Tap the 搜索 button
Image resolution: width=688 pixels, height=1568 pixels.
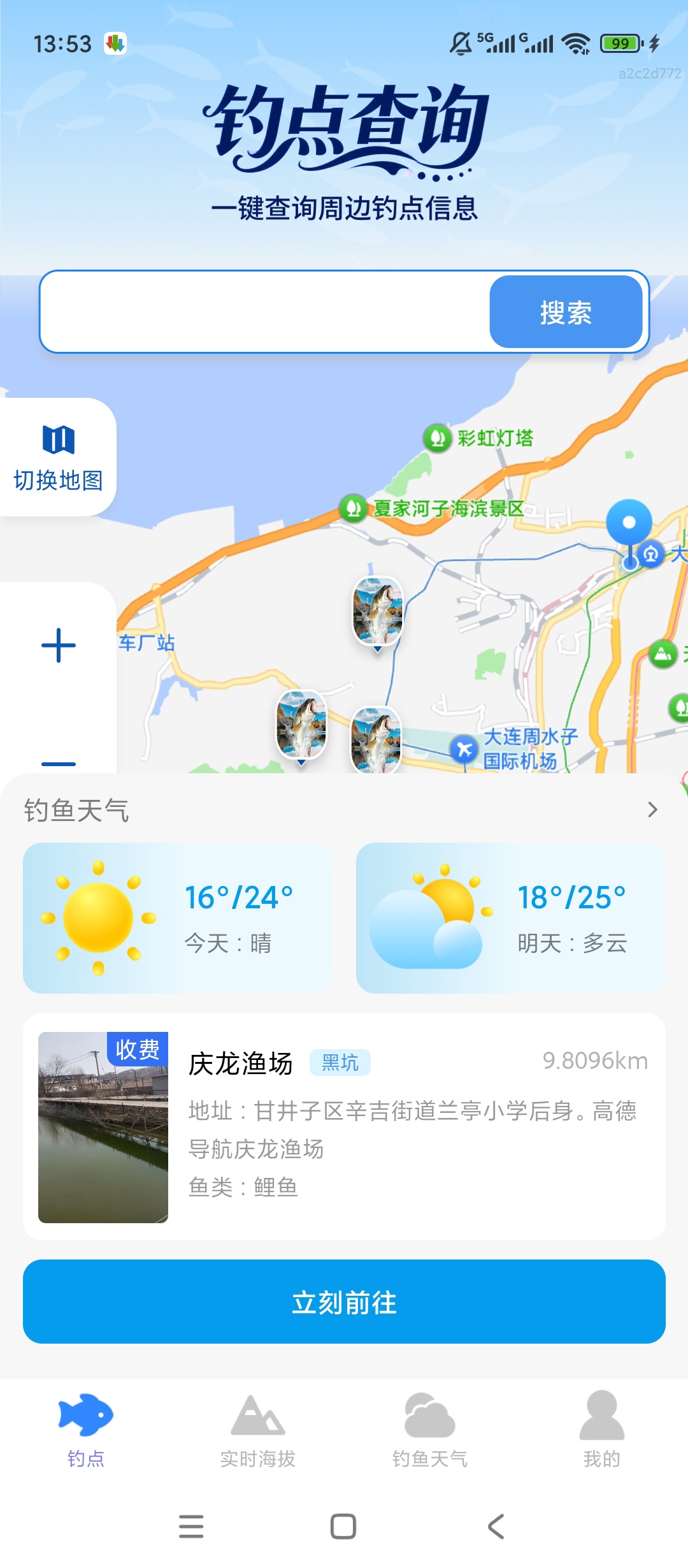pyautogui.click(x=566, y=312)
